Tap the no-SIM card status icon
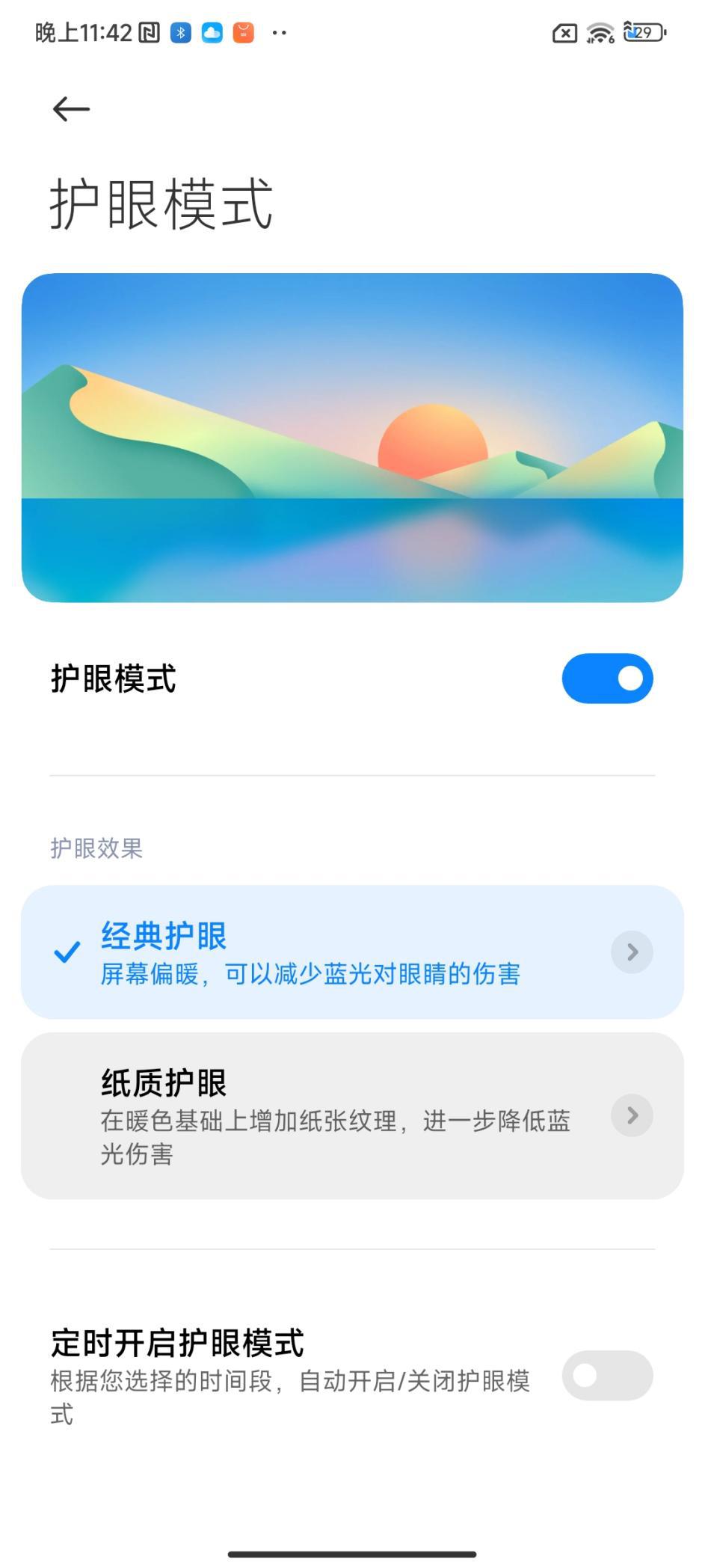 [x=563, y=32]
